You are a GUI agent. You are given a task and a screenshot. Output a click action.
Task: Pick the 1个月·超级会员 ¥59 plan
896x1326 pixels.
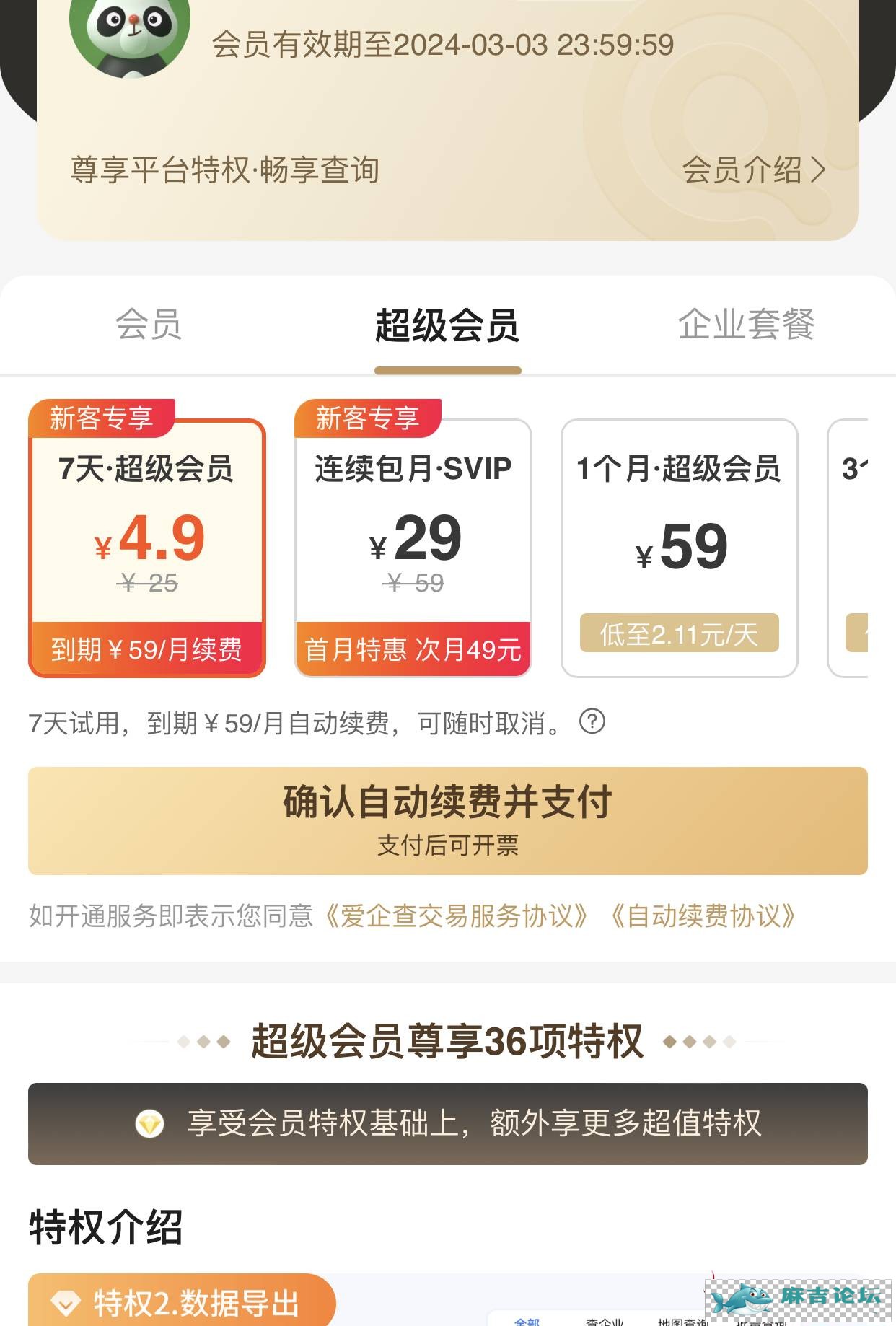(679, 548)
